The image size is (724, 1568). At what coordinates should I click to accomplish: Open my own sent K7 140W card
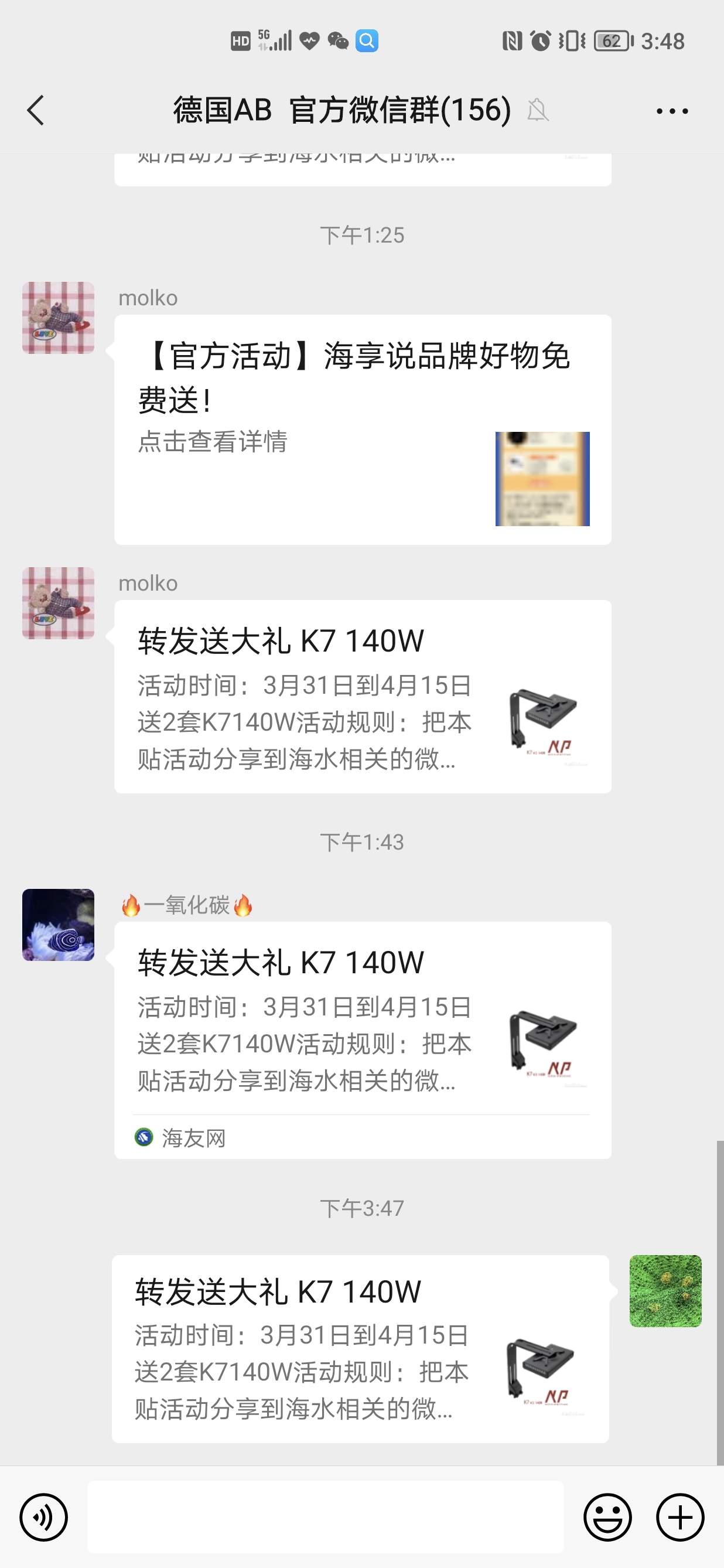click(x=360, y=1348)
